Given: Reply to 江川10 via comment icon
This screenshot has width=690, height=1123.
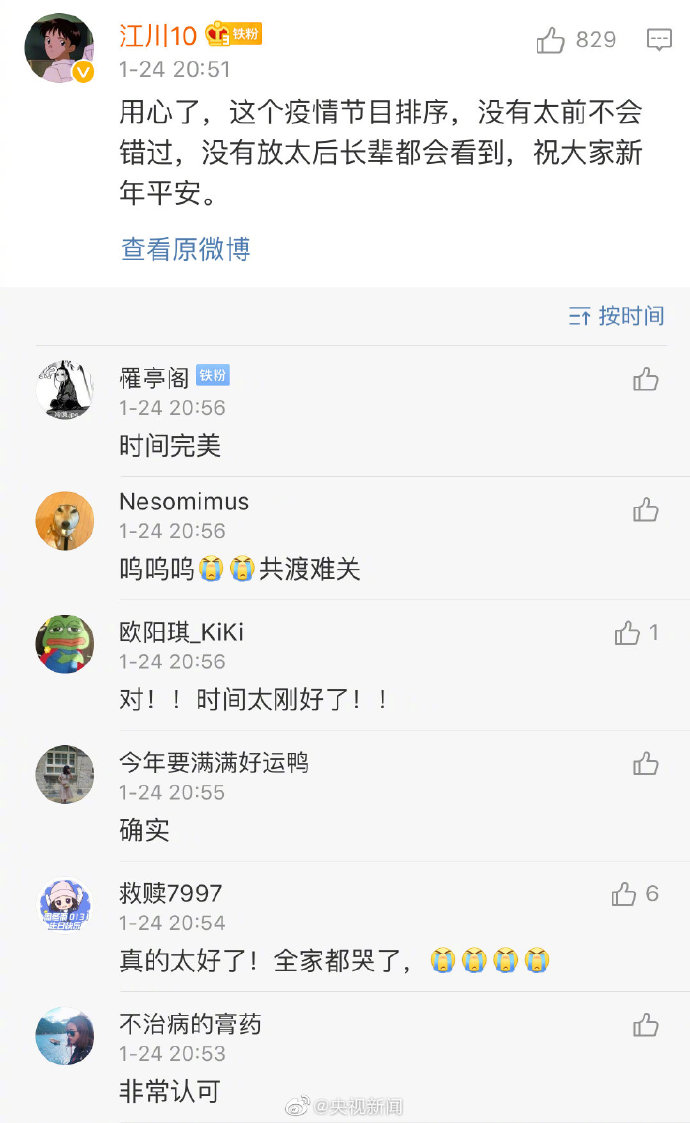Looking at the screenshot, I should coord(659,39).
